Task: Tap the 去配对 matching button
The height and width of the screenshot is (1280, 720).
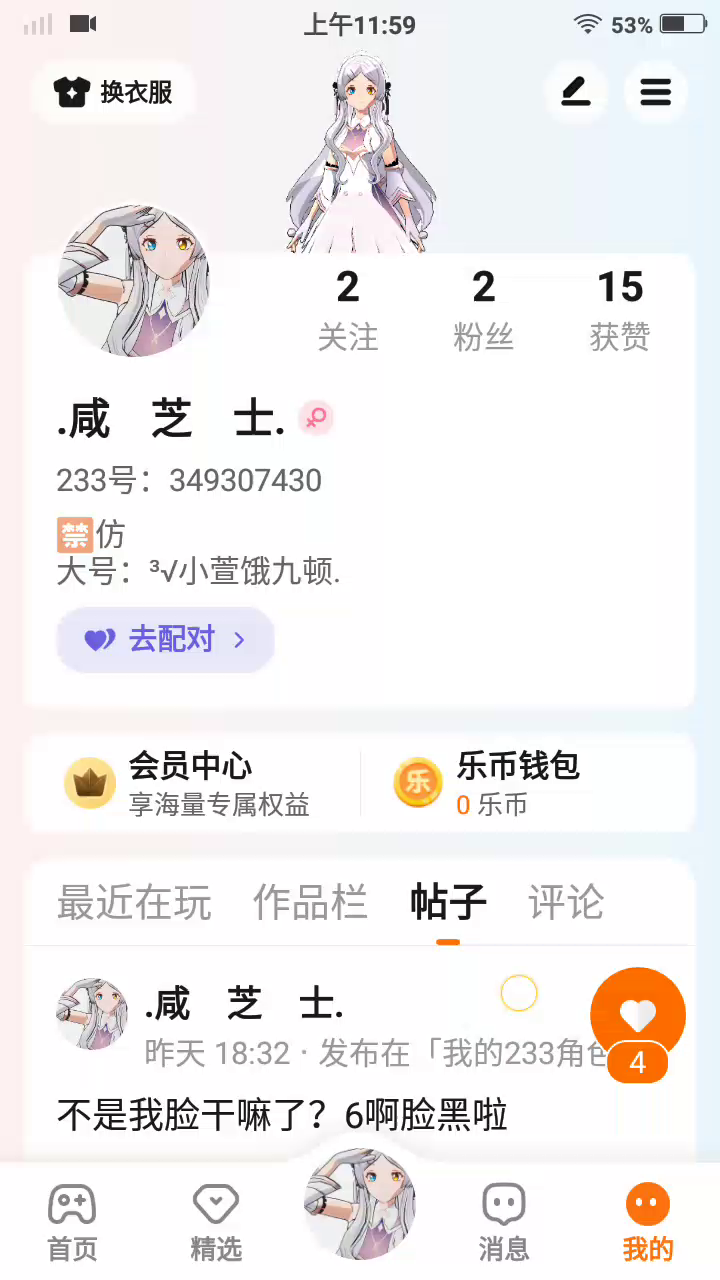Action: pos(166,639)
